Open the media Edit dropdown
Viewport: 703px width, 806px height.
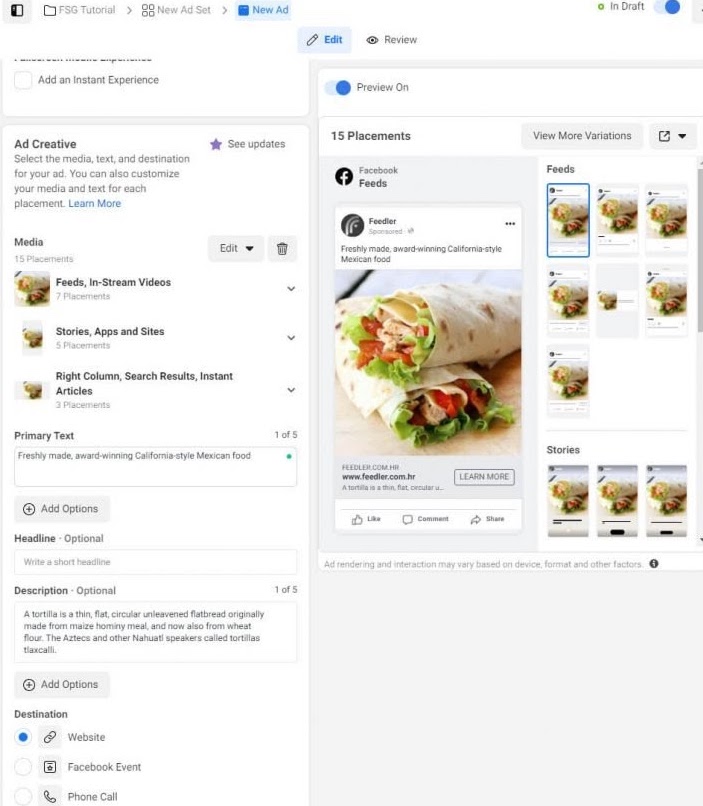[x=236, y=249]
